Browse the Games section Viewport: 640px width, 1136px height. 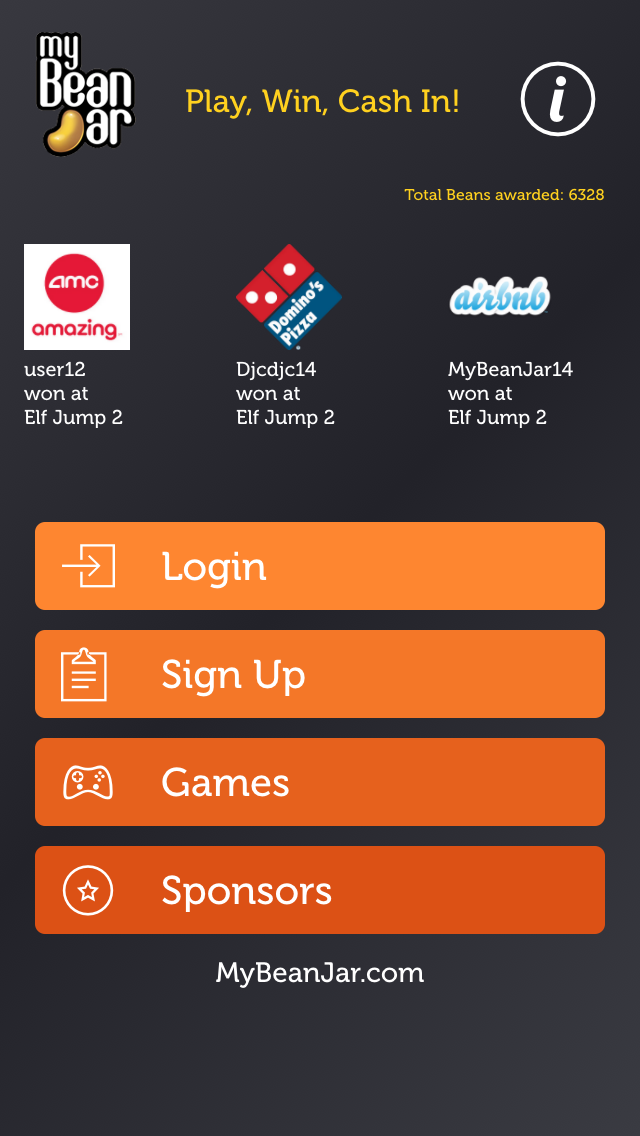pos(320,782)
